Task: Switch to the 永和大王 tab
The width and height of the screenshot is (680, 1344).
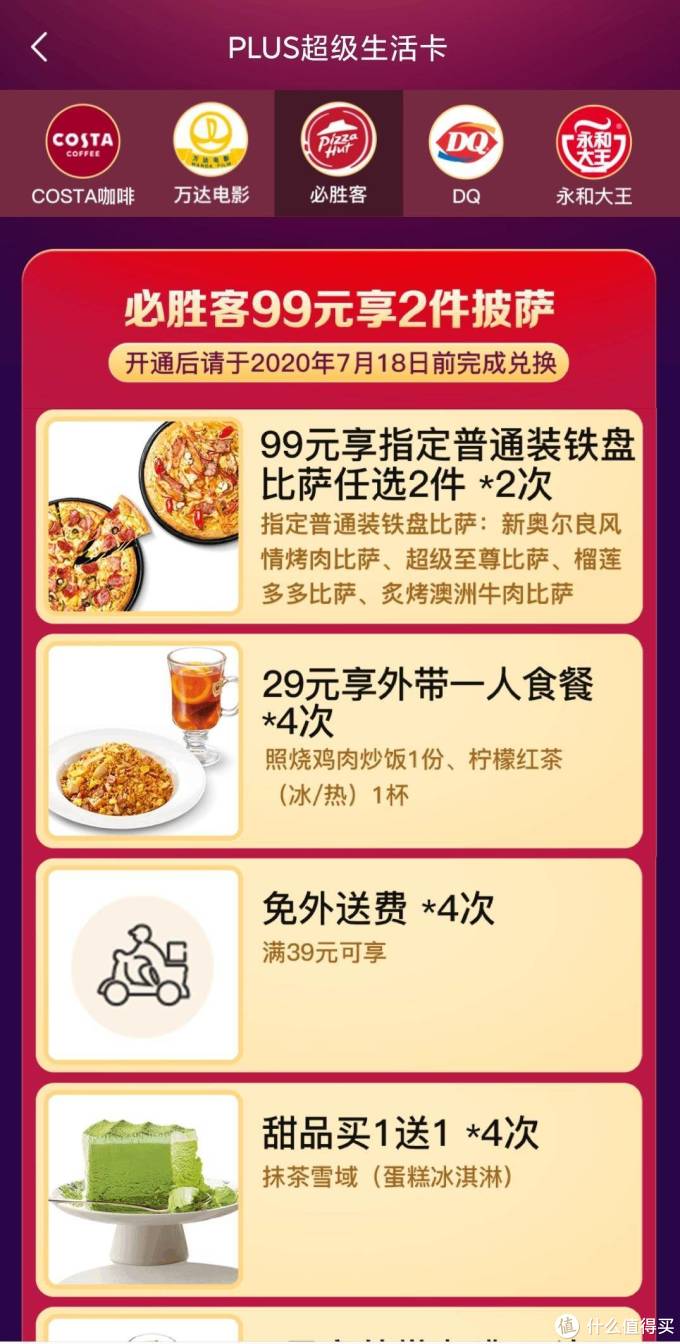Action: click(594, 154)
